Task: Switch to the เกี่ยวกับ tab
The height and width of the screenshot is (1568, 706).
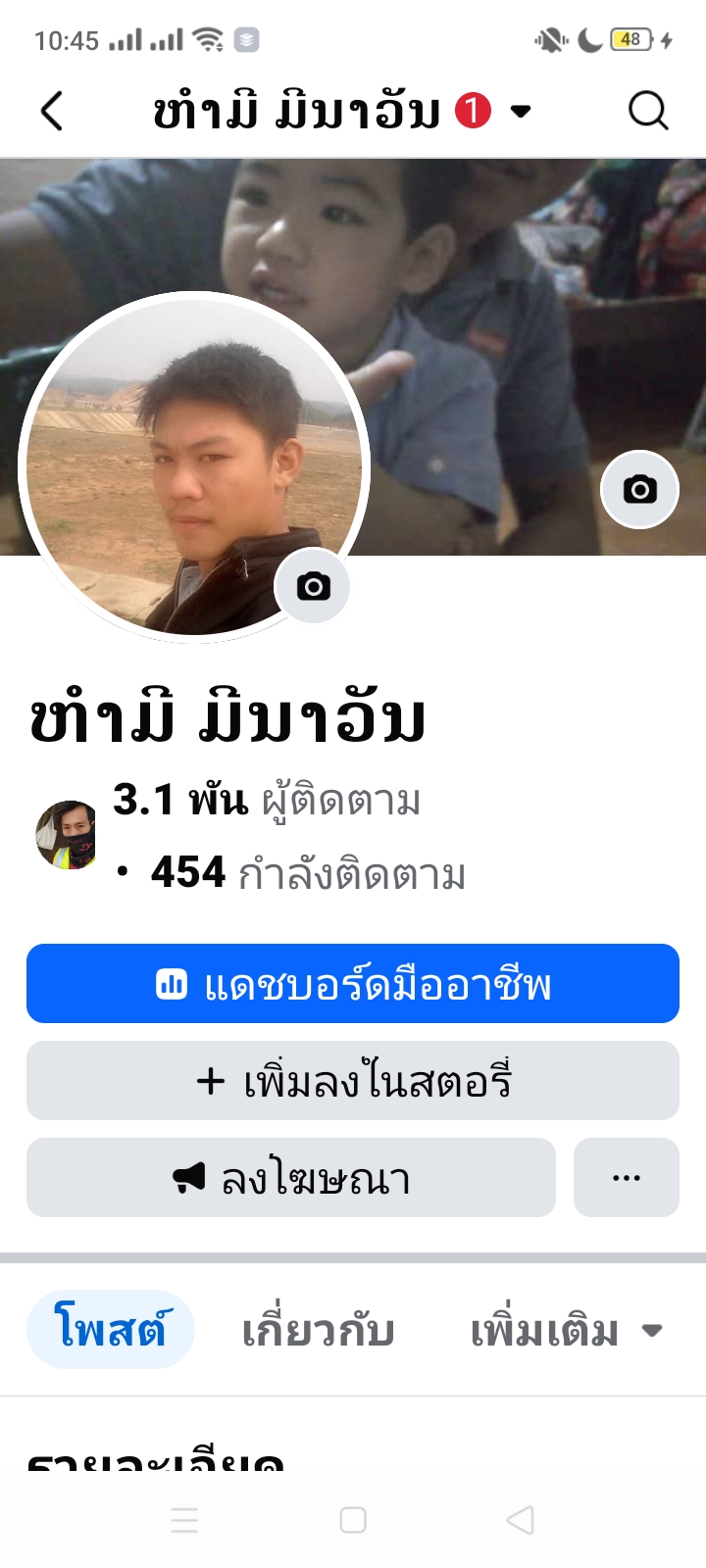Action: (x=318, y=1330)
